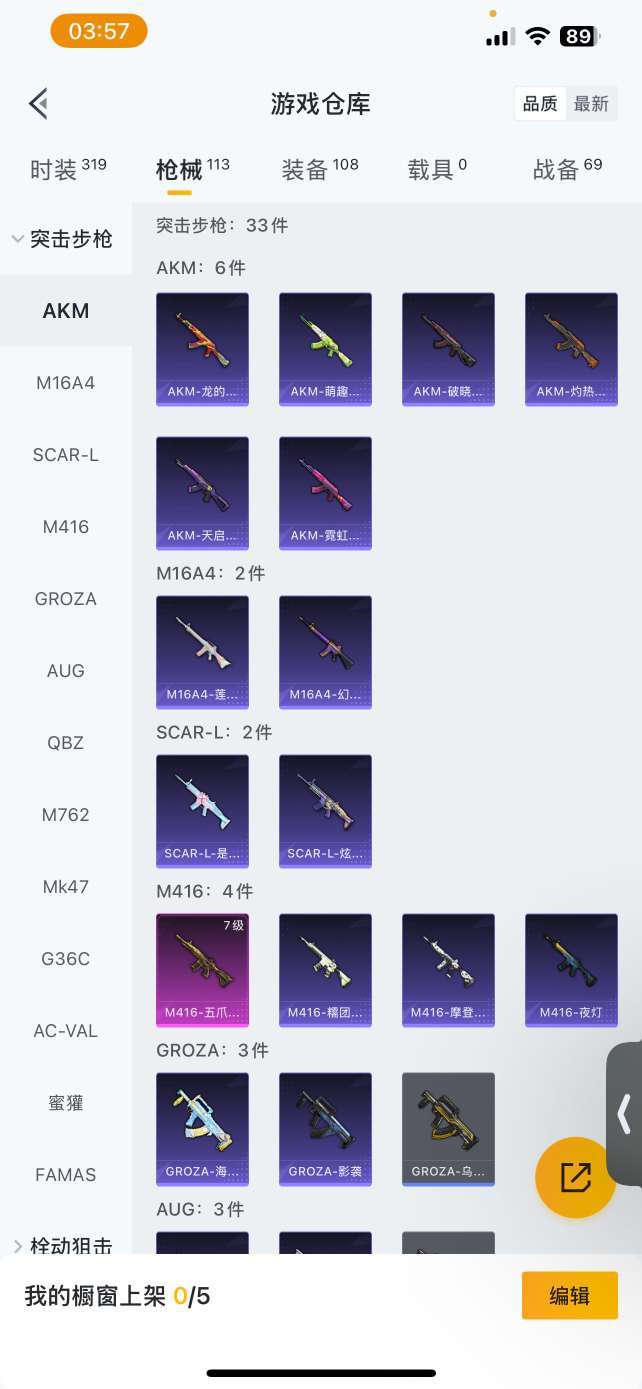Screen dimensions: 642x1389
Task: Jump to SCAR-L in side list
Action: point(66,455)
